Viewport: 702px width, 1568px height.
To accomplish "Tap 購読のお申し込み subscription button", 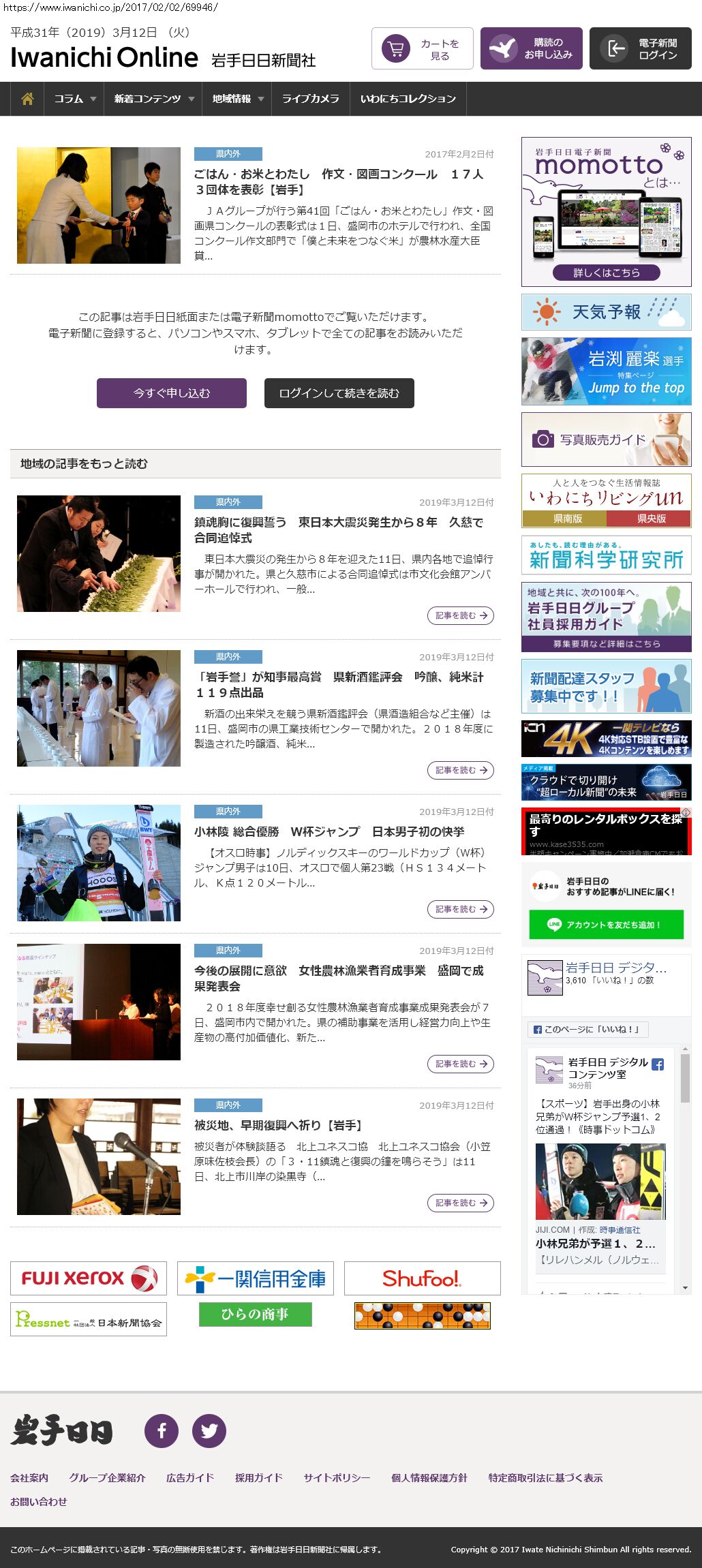I will [x=531, y=48].
